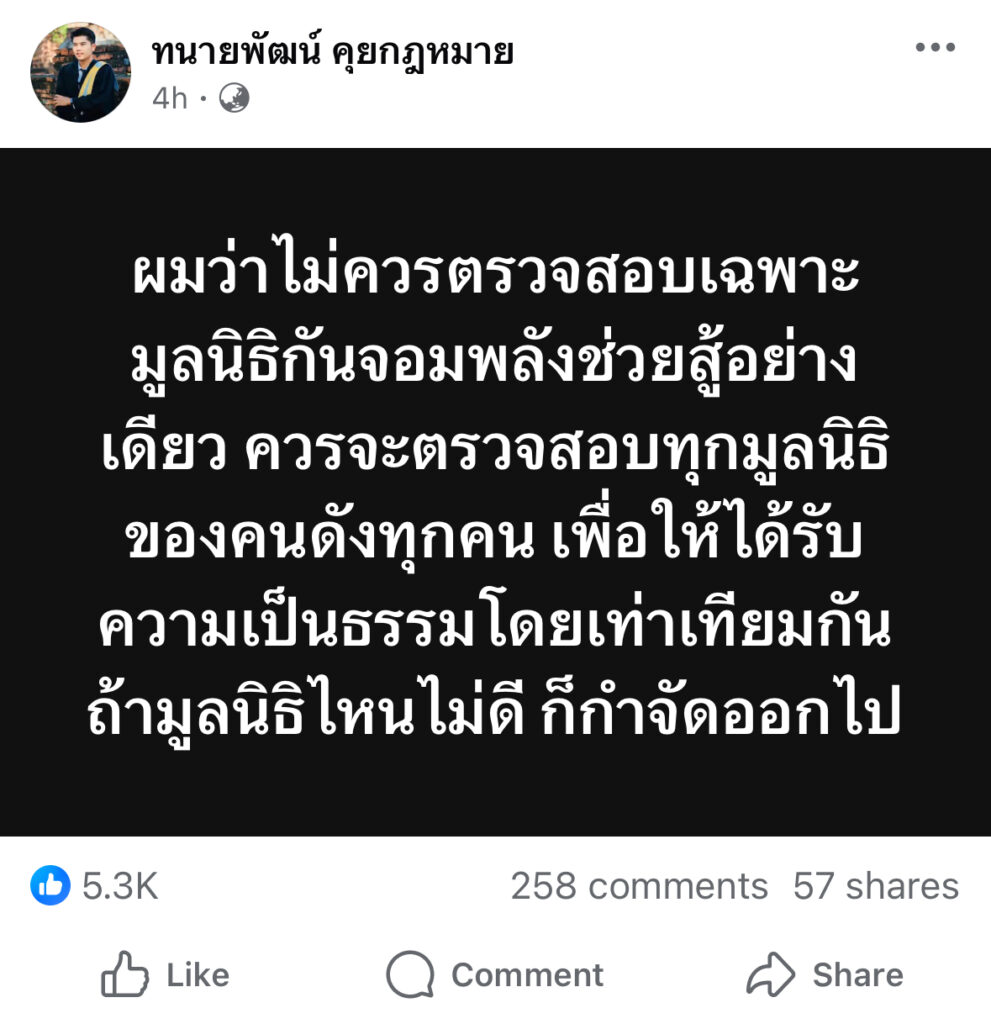View the 57 shares

(875, 886)
